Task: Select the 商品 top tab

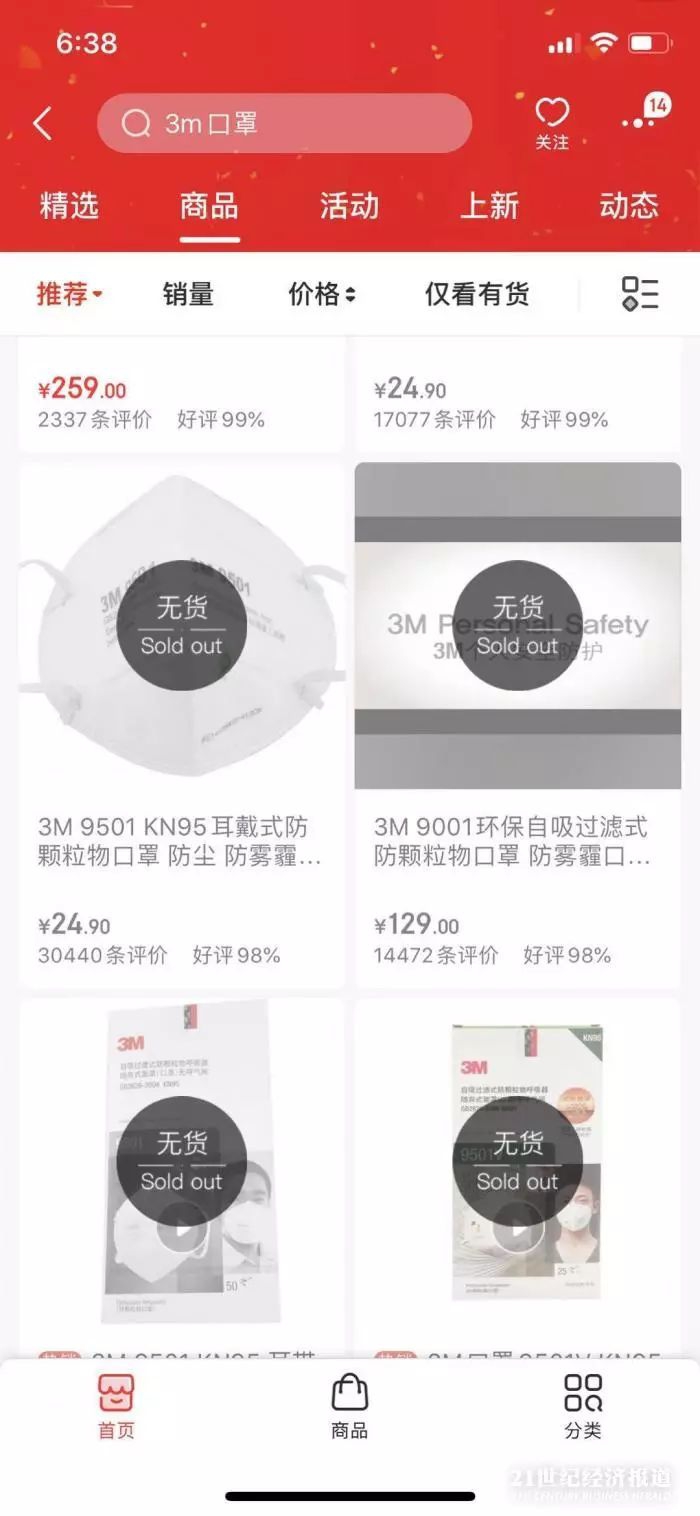Action: click(x=209, y=206)
